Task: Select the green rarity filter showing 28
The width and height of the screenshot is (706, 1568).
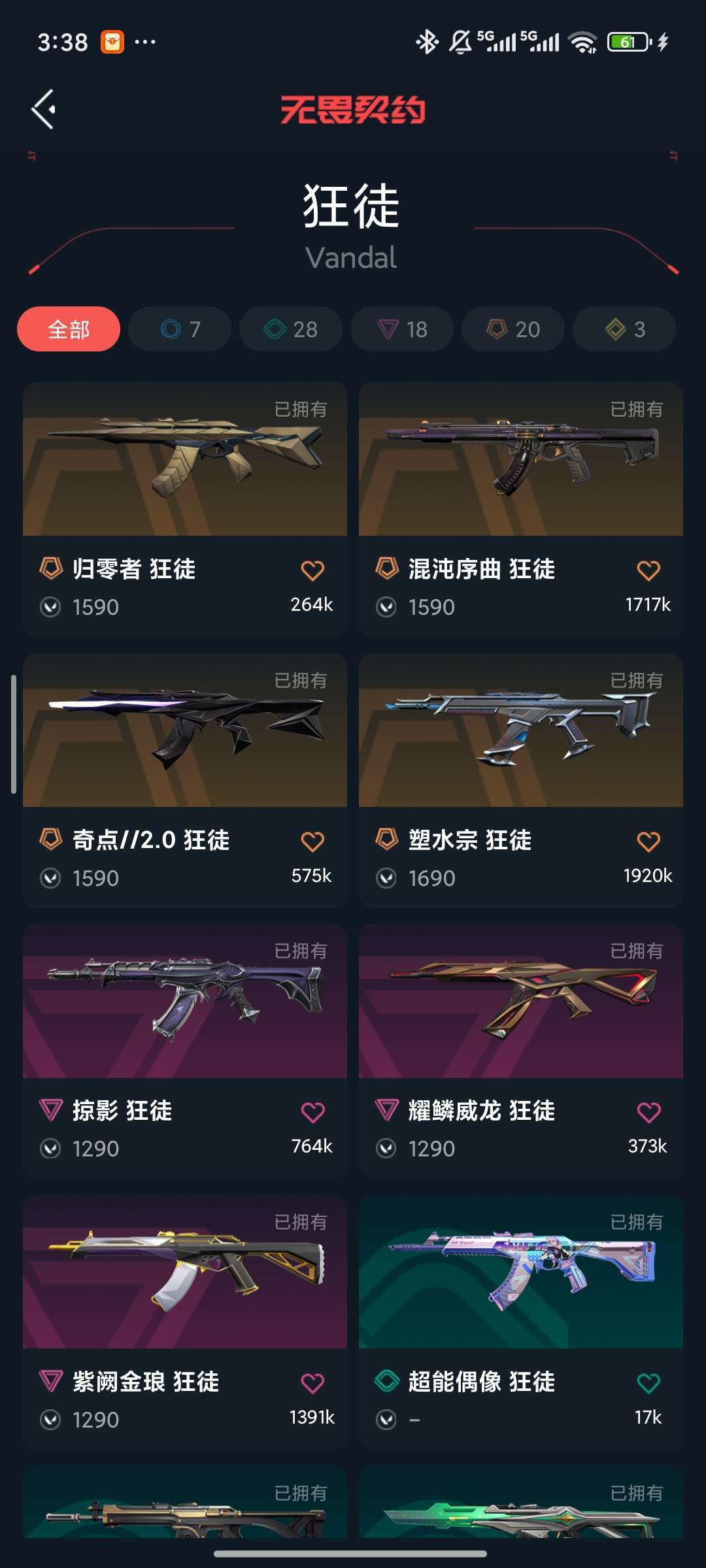Action: [290, 329]
